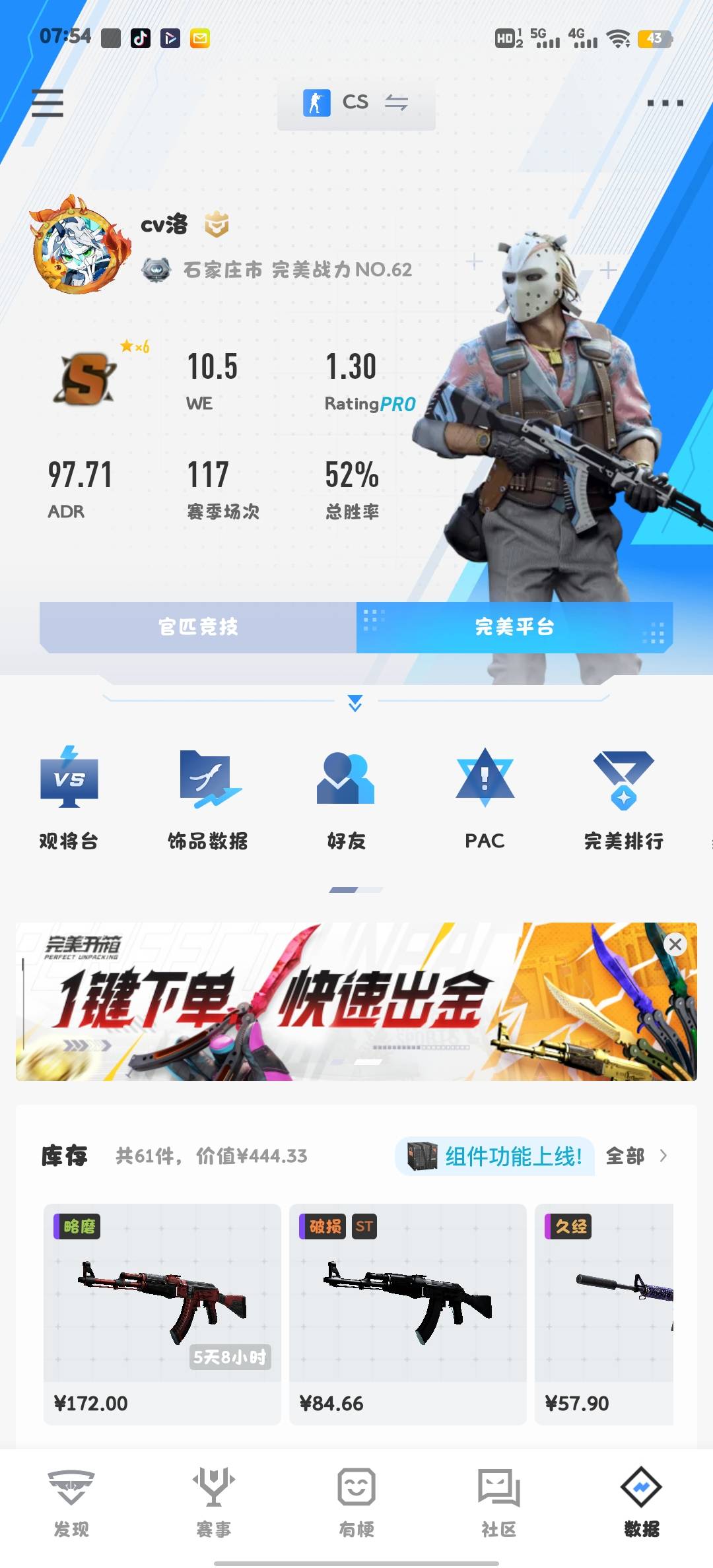Open the three-dot overflow menu

[665, 103]
